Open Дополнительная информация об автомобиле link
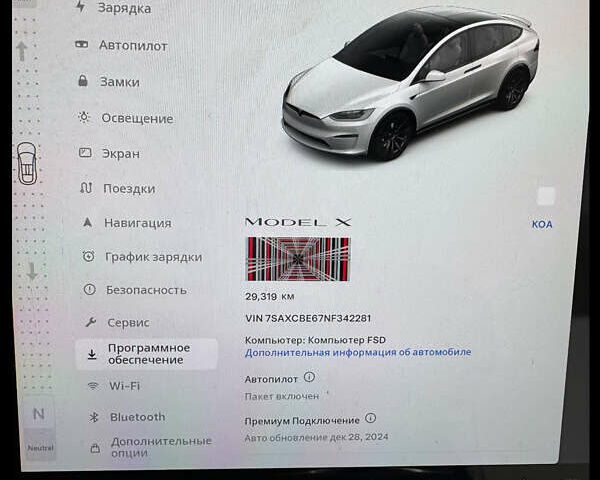 [358, 353]
